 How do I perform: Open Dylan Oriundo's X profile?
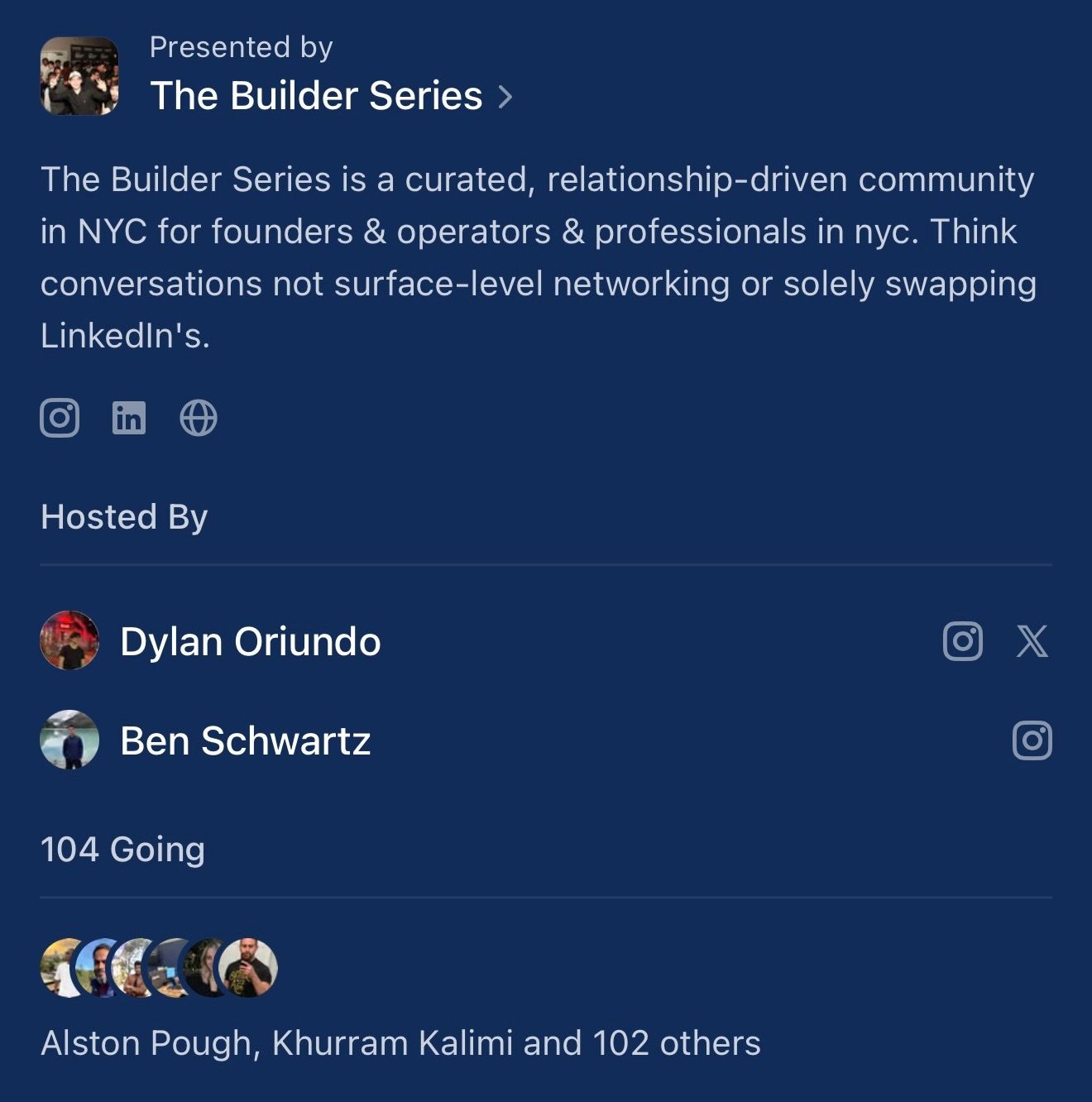click(1032, 641)
